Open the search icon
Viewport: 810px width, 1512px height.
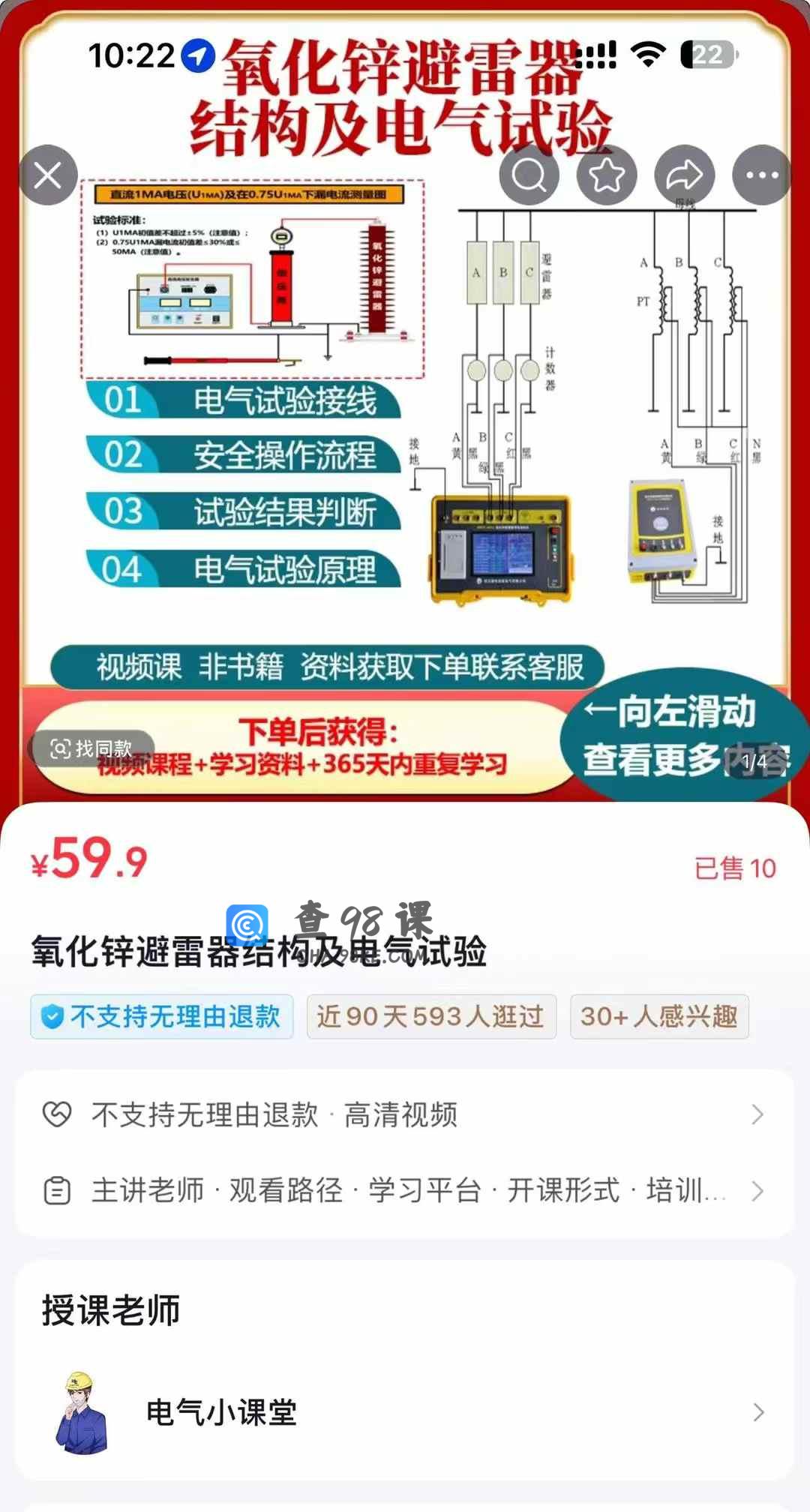point(529,175)
